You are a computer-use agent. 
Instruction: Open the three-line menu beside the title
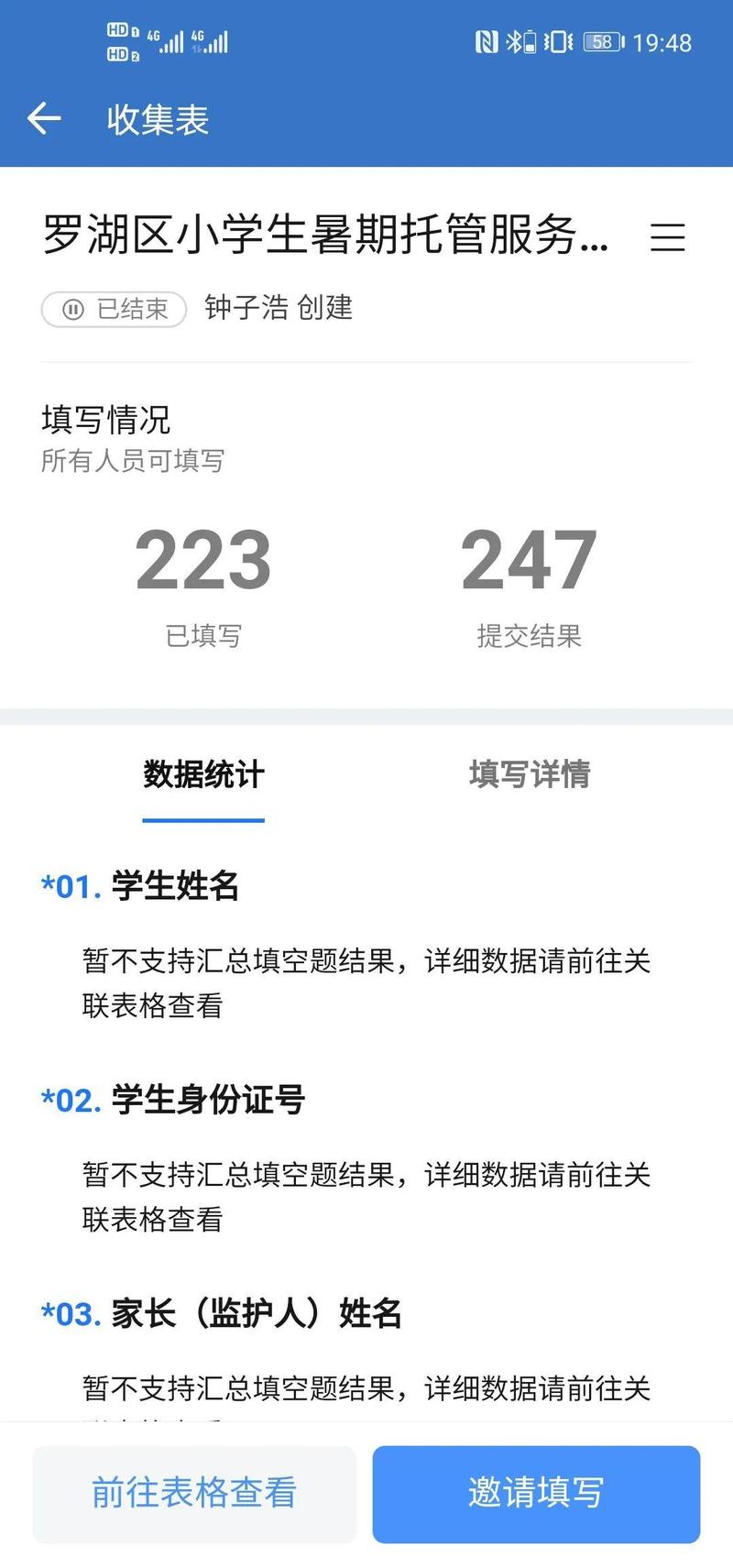click(x=667, y=237)
